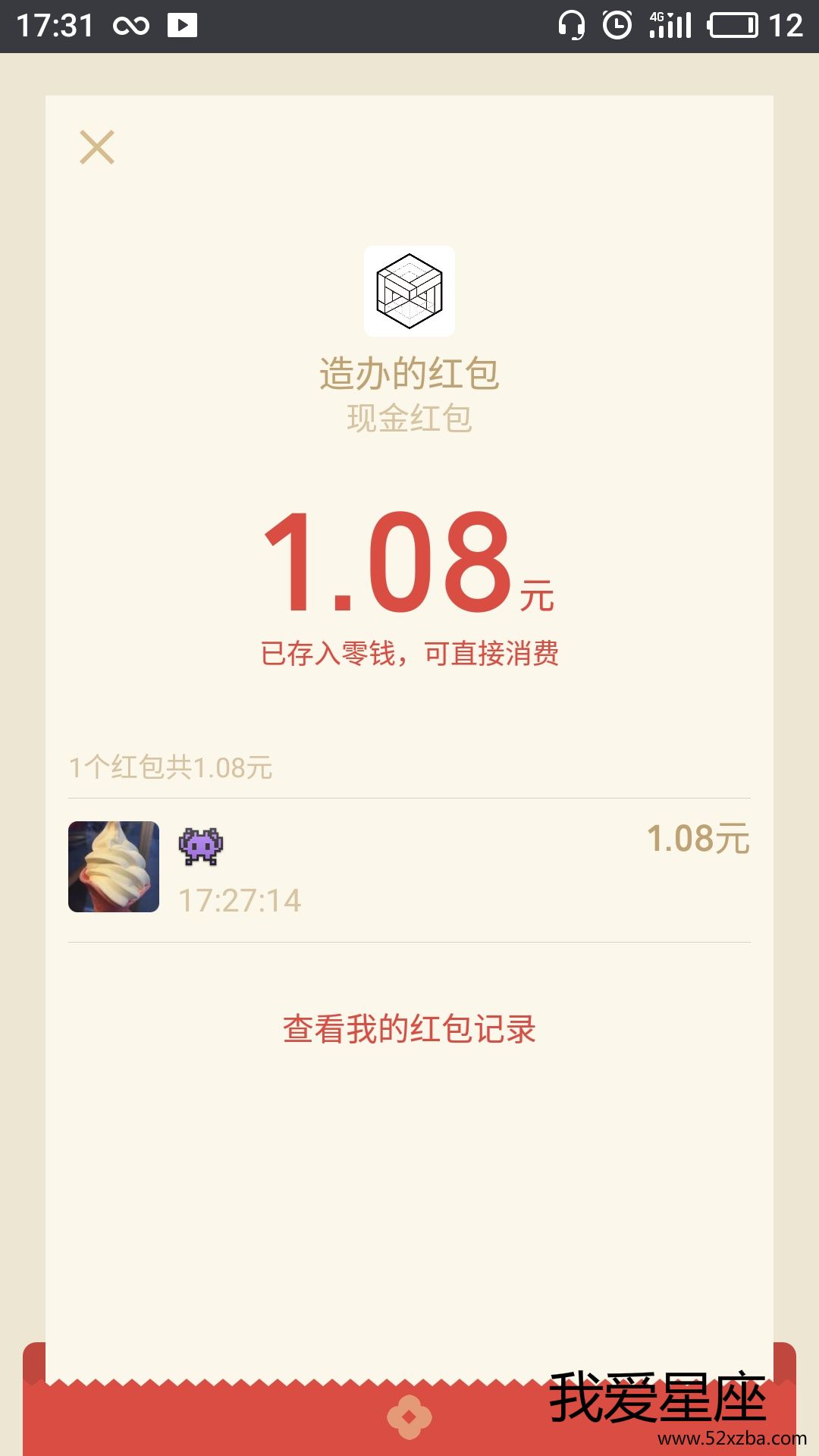Close the red packet detail page
The image size is (819, 1456).
point(97,147)
